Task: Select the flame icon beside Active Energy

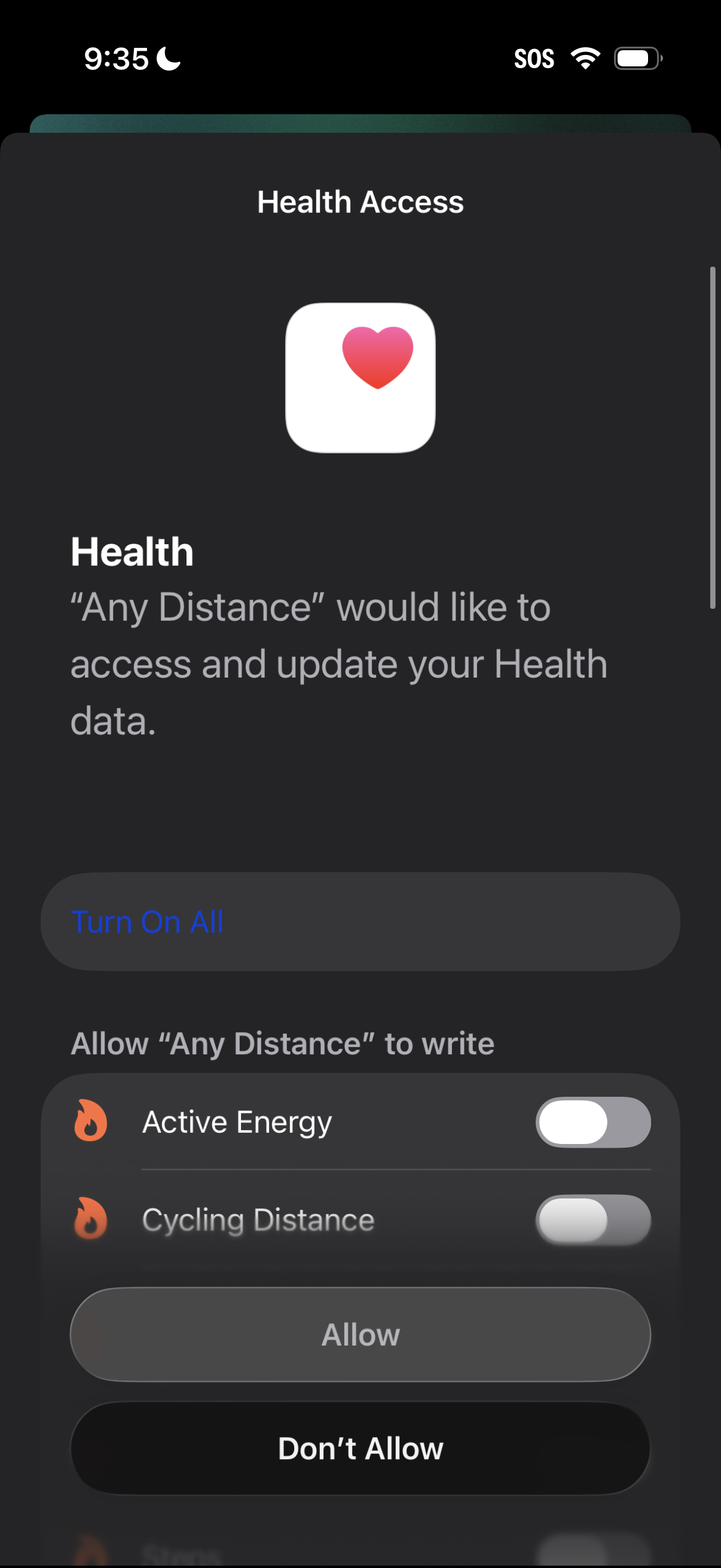Action: (90, 1121)
